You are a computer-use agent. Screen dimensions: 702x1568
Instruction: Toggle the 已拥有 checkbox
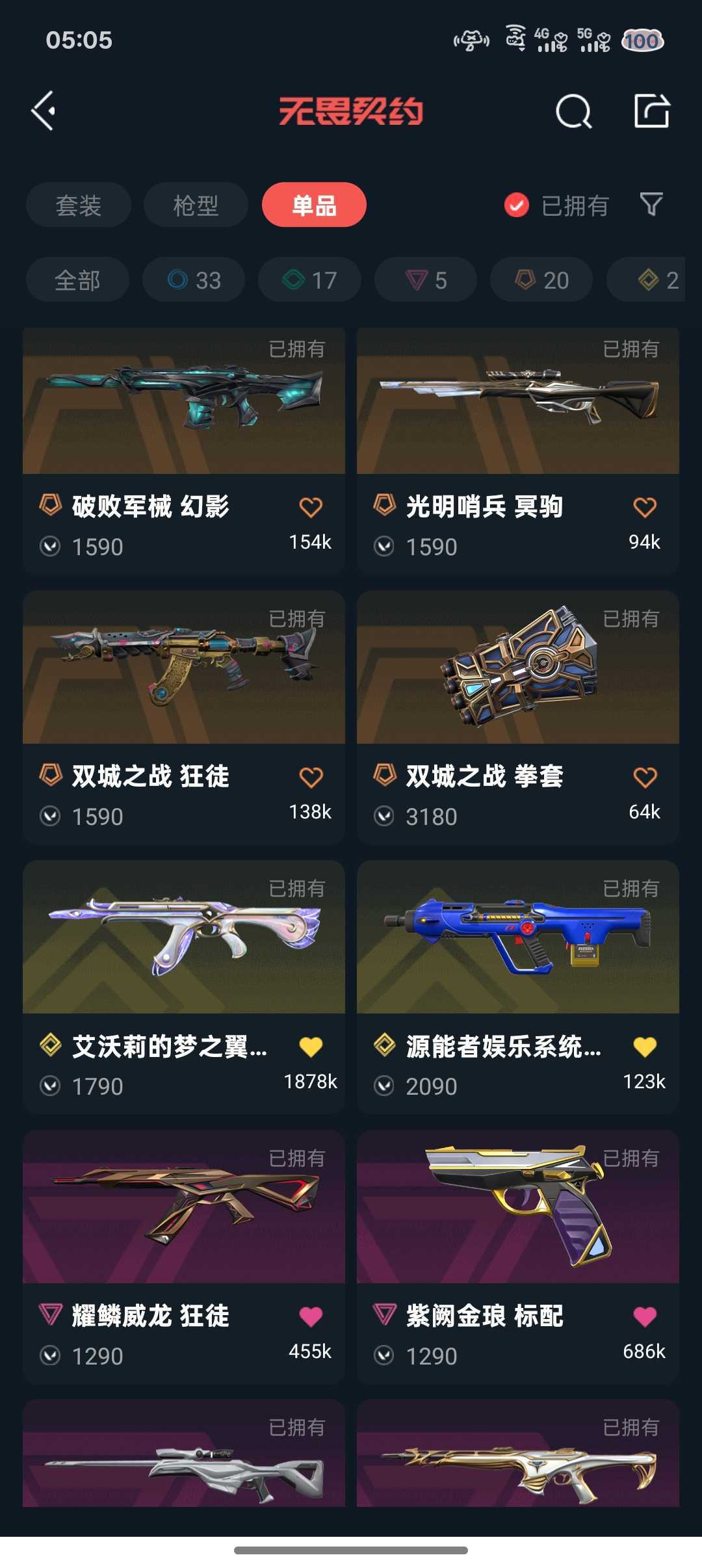[x=517, y=205]
